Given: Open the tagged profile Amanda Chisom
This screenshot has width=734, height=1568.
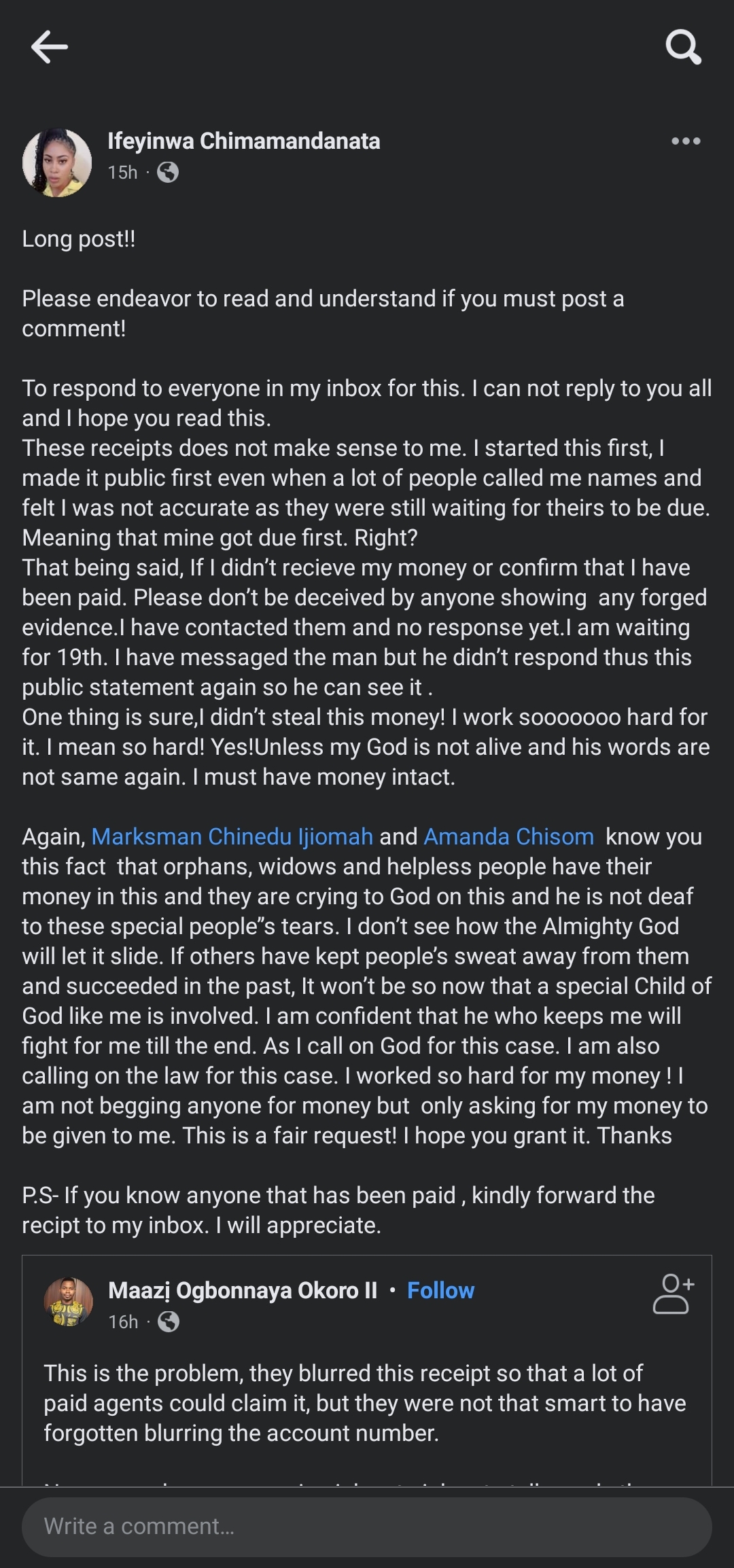Looking at the screenshot, I should [509, 836].
